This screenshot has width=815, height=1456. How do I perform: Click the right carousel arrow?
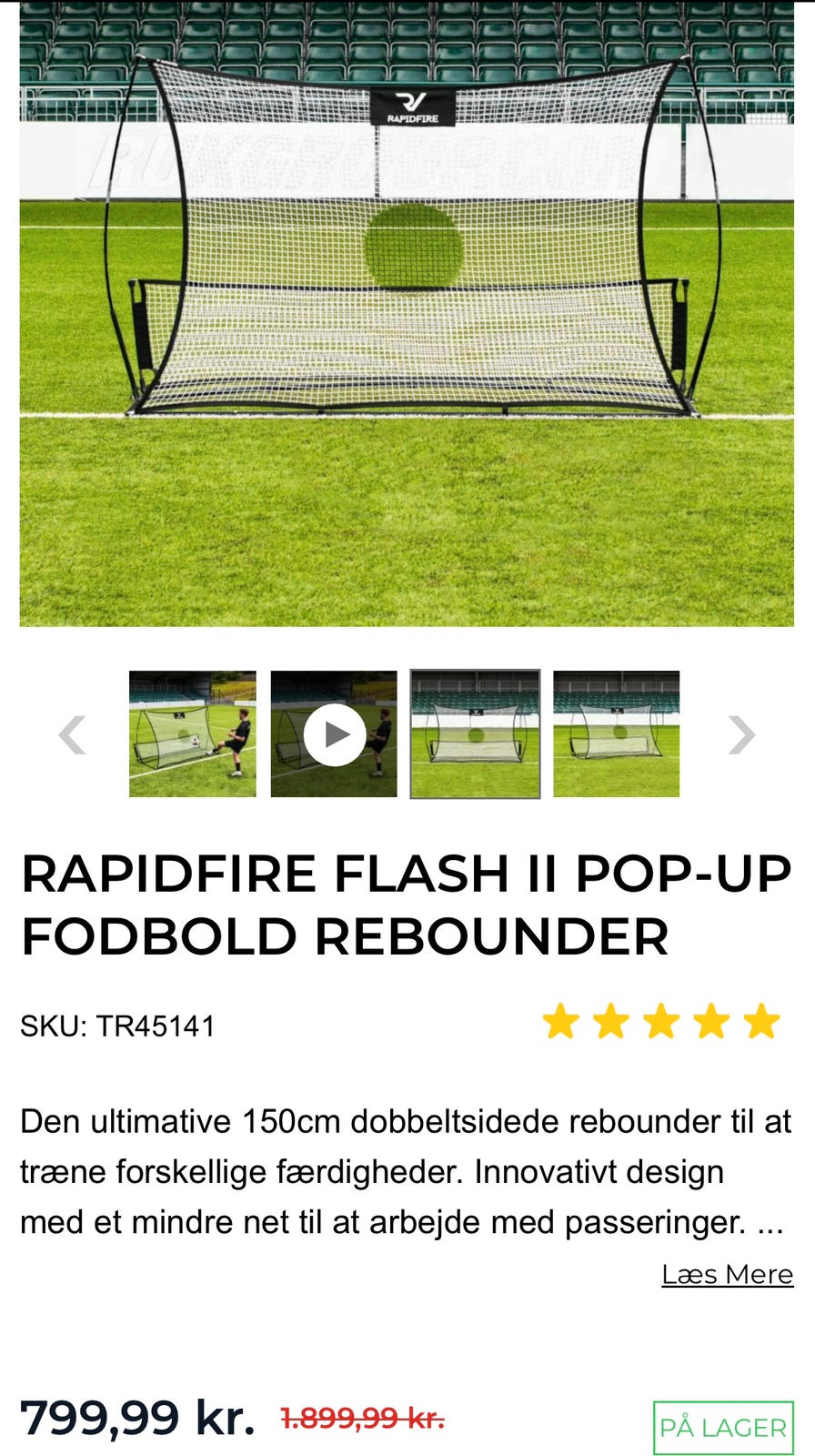[742, 734]
